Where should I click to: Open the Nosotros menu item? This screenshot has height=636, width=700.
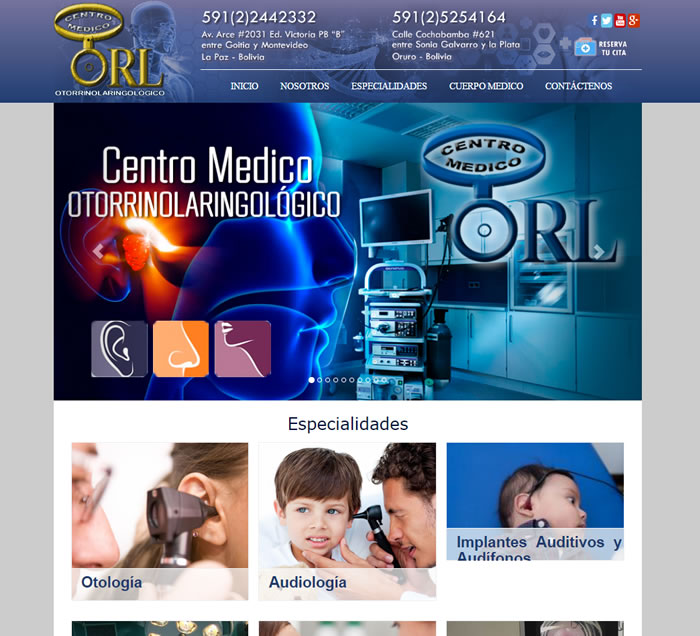[x=305, y=86]
